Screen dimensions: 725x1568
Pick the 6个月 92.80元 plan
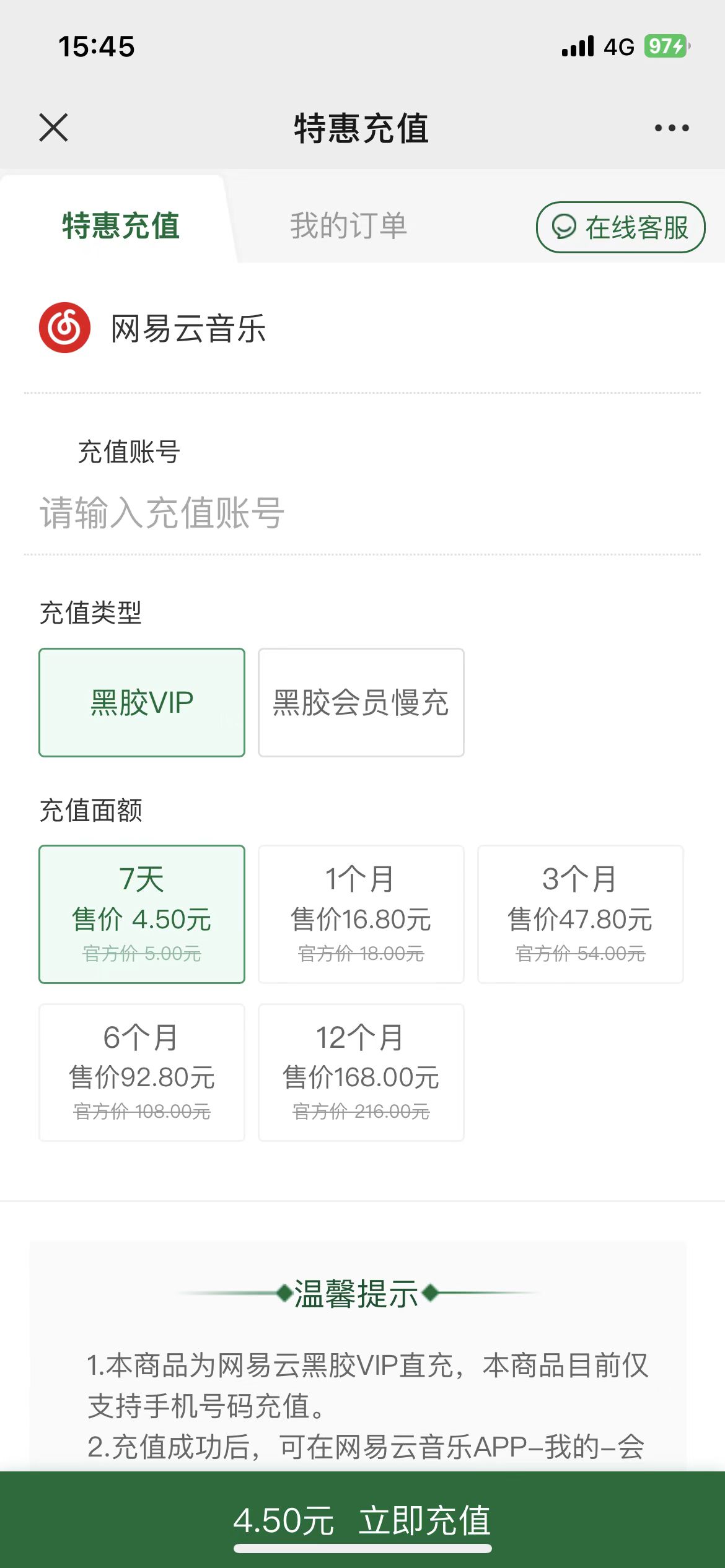click(x=142, y=1073)
